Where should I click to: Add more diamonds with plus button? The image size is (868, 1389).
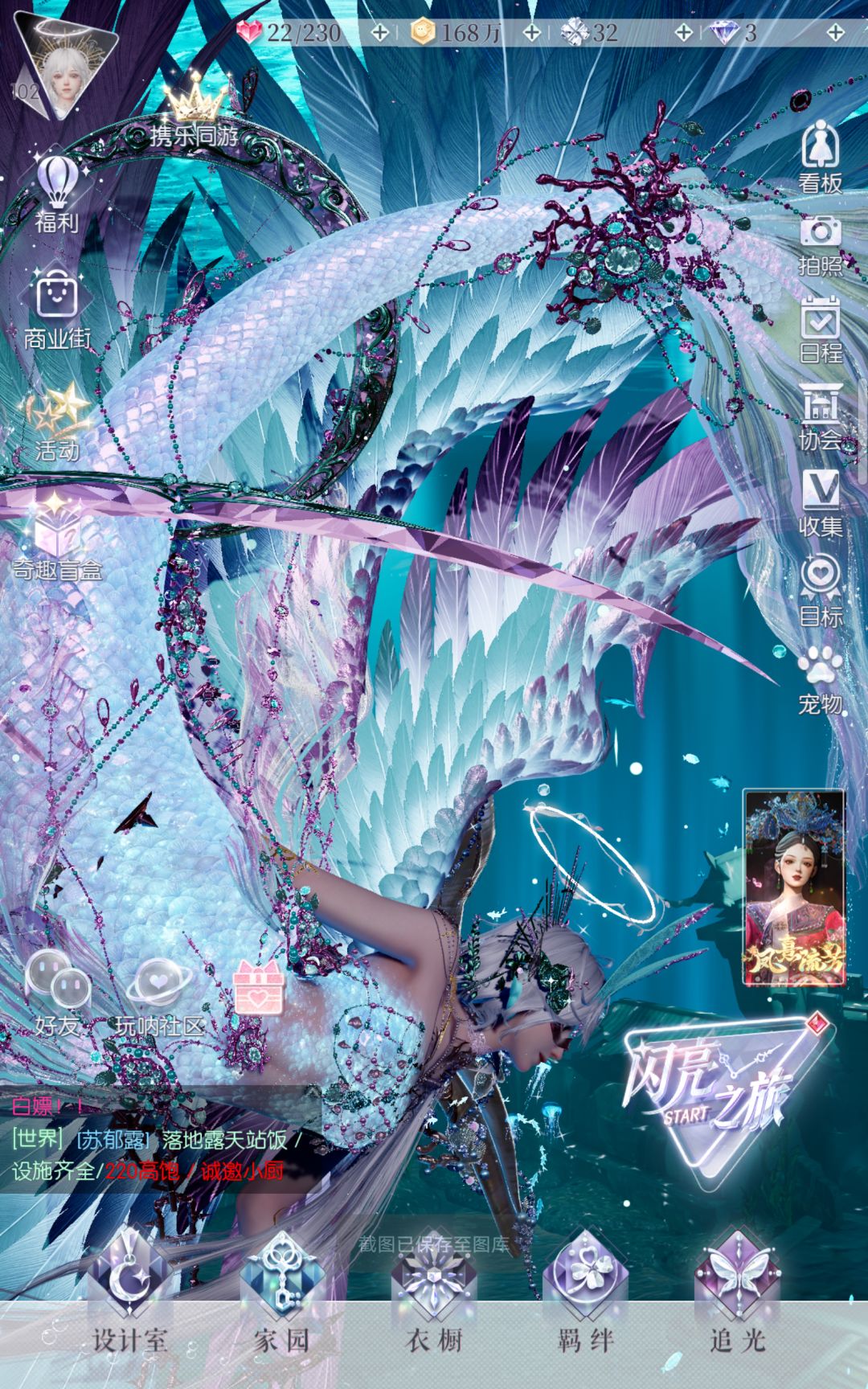[836, 33]
